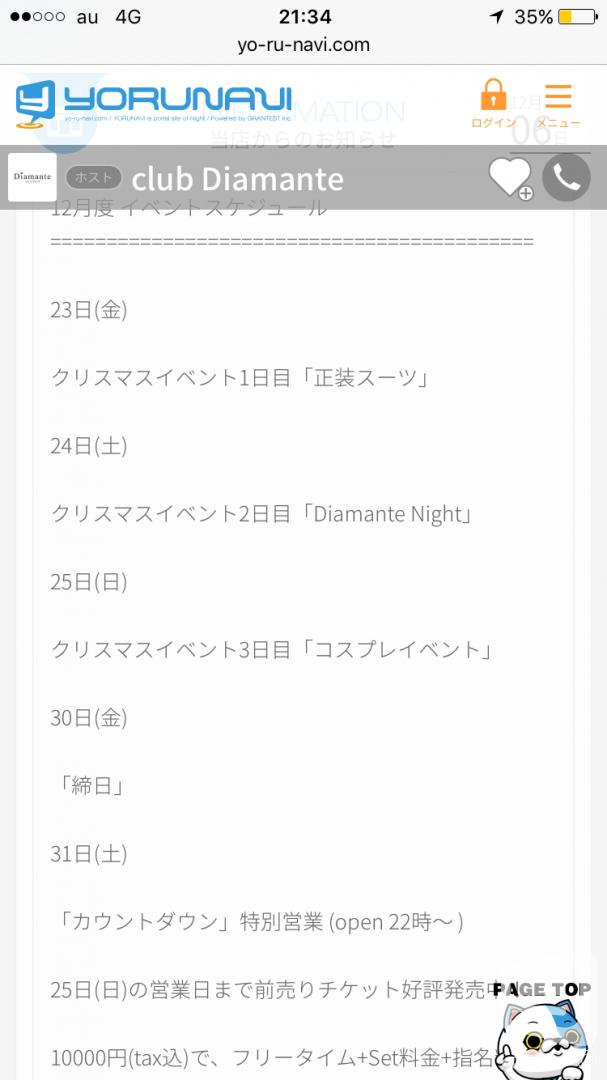Call club Diamante via phone icon
The height and width of the screenshot is (1080, 607).
(x=566, y=177)
